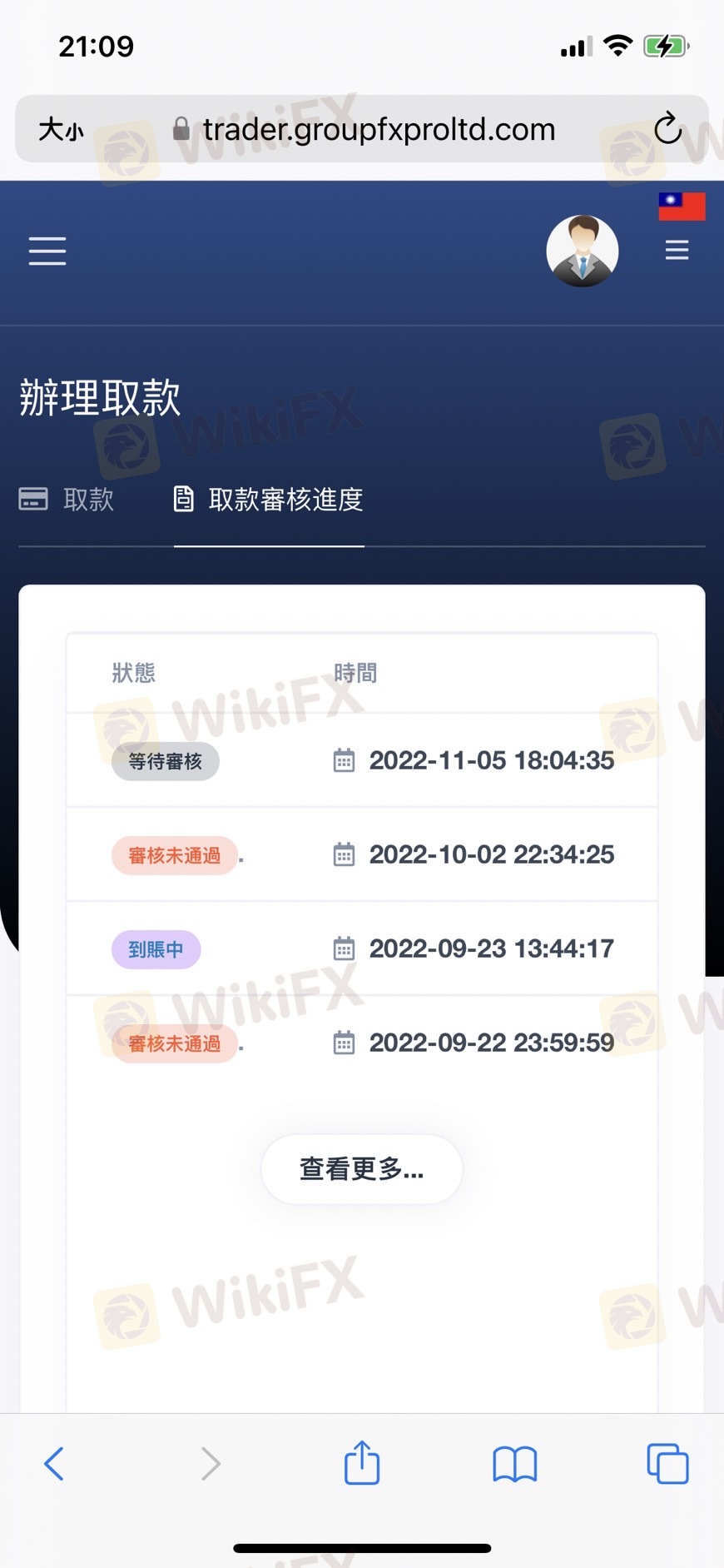Open the left hamburger drawer menu

point(47,251)
